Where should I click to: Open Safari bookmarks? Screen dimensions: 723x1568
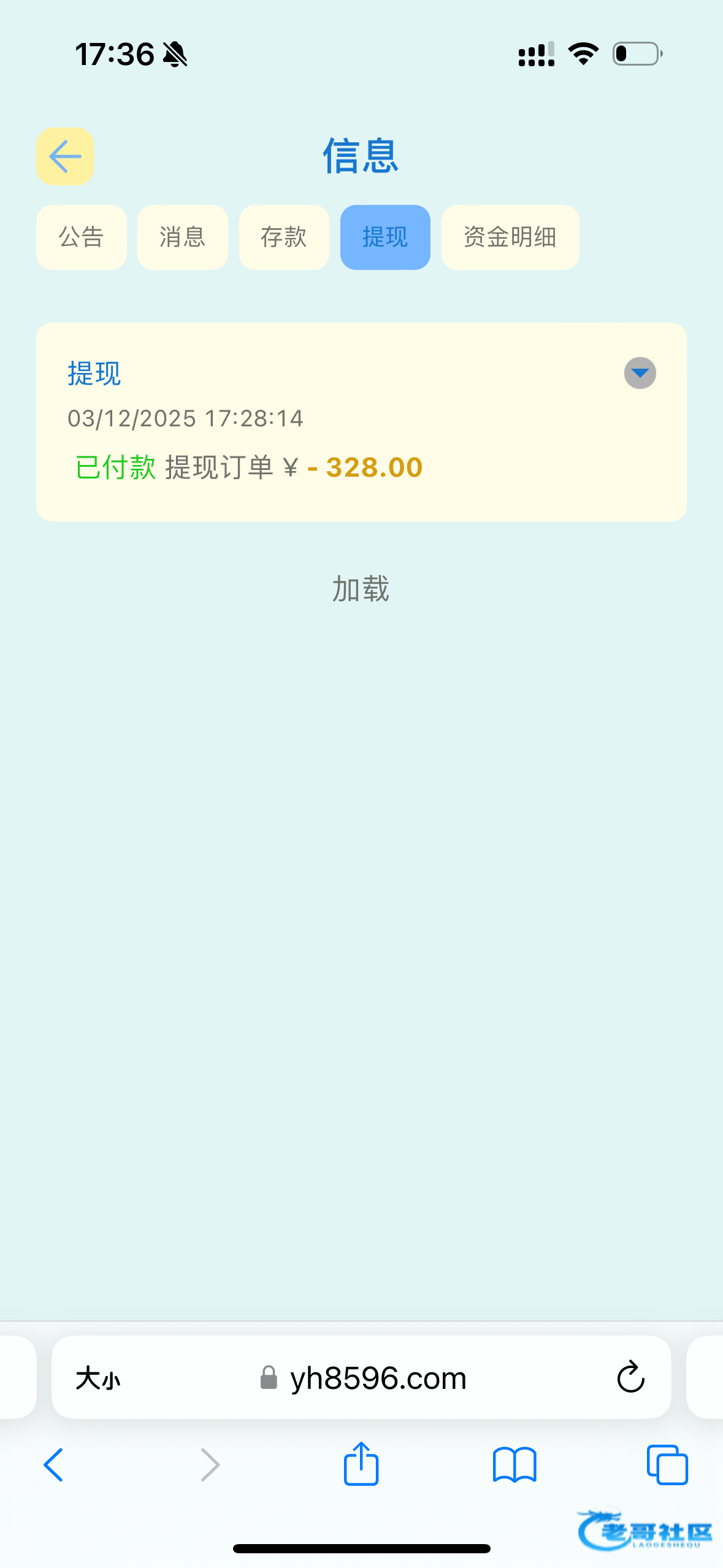pyautogui.click(x=514, y=1465)
